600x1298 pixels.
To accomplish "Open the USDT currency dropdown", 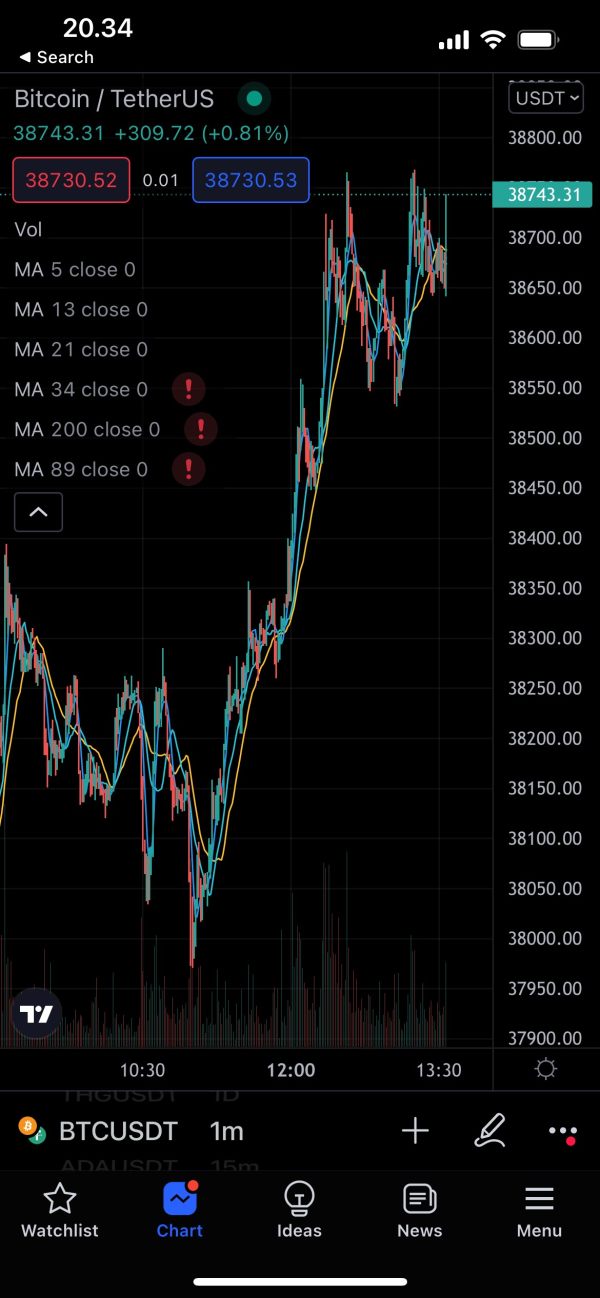I will point(546,98).
